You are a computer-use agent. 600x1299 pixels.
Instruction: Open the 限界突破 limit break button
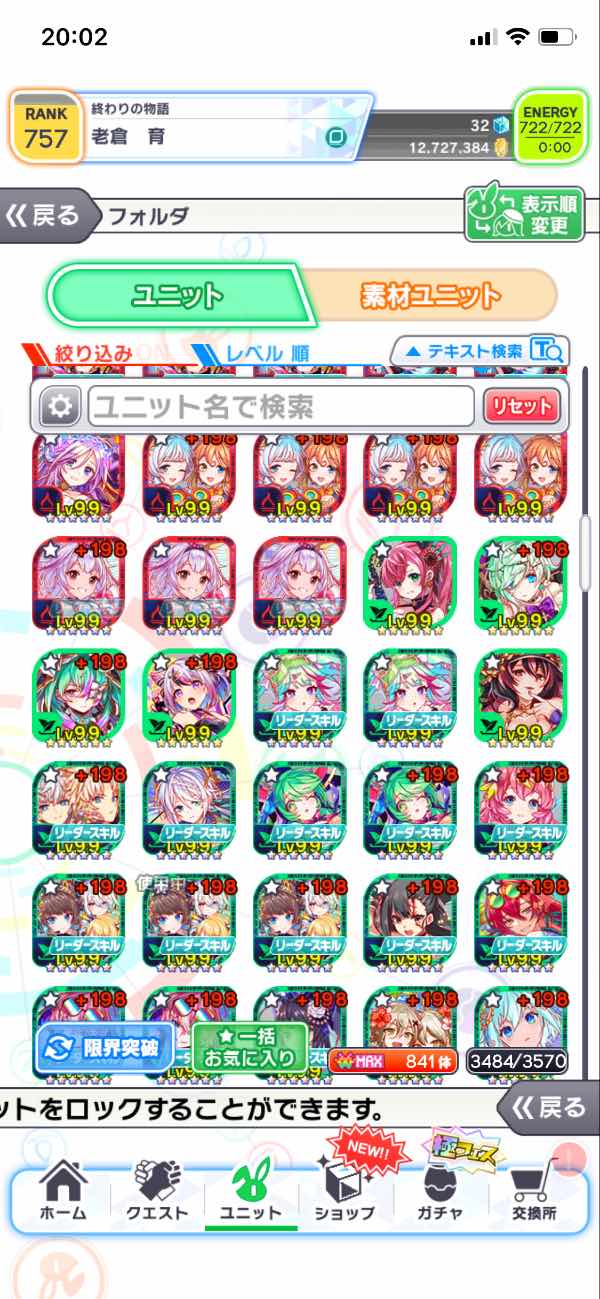pos(105,1048)
